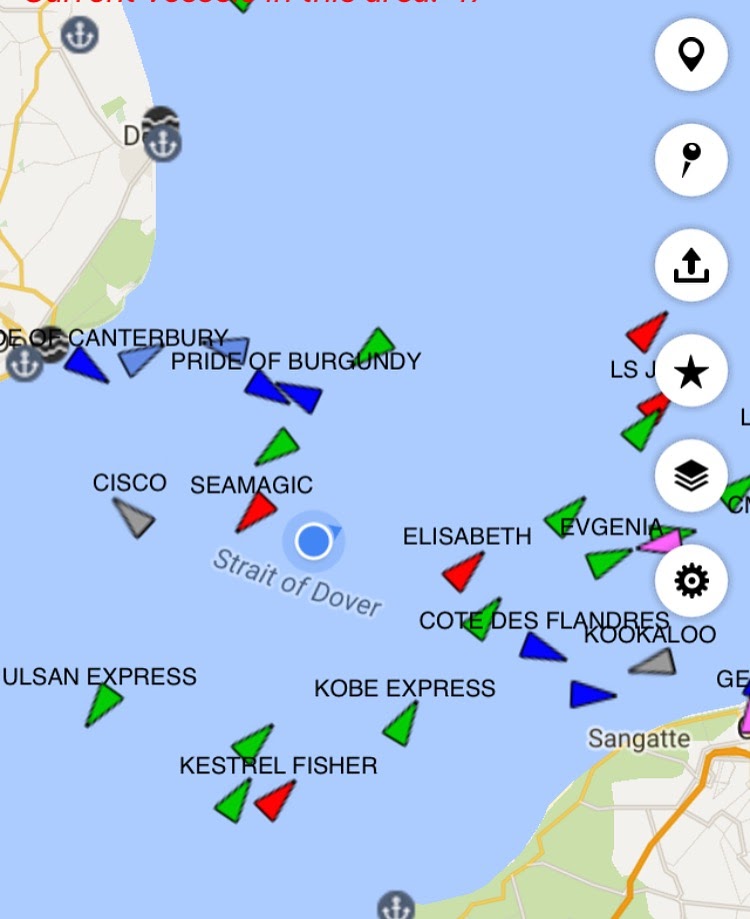Select the ULSAN EXPRESS green vessel
This screenshot has width=750, height=919.
tap(102, 704)
